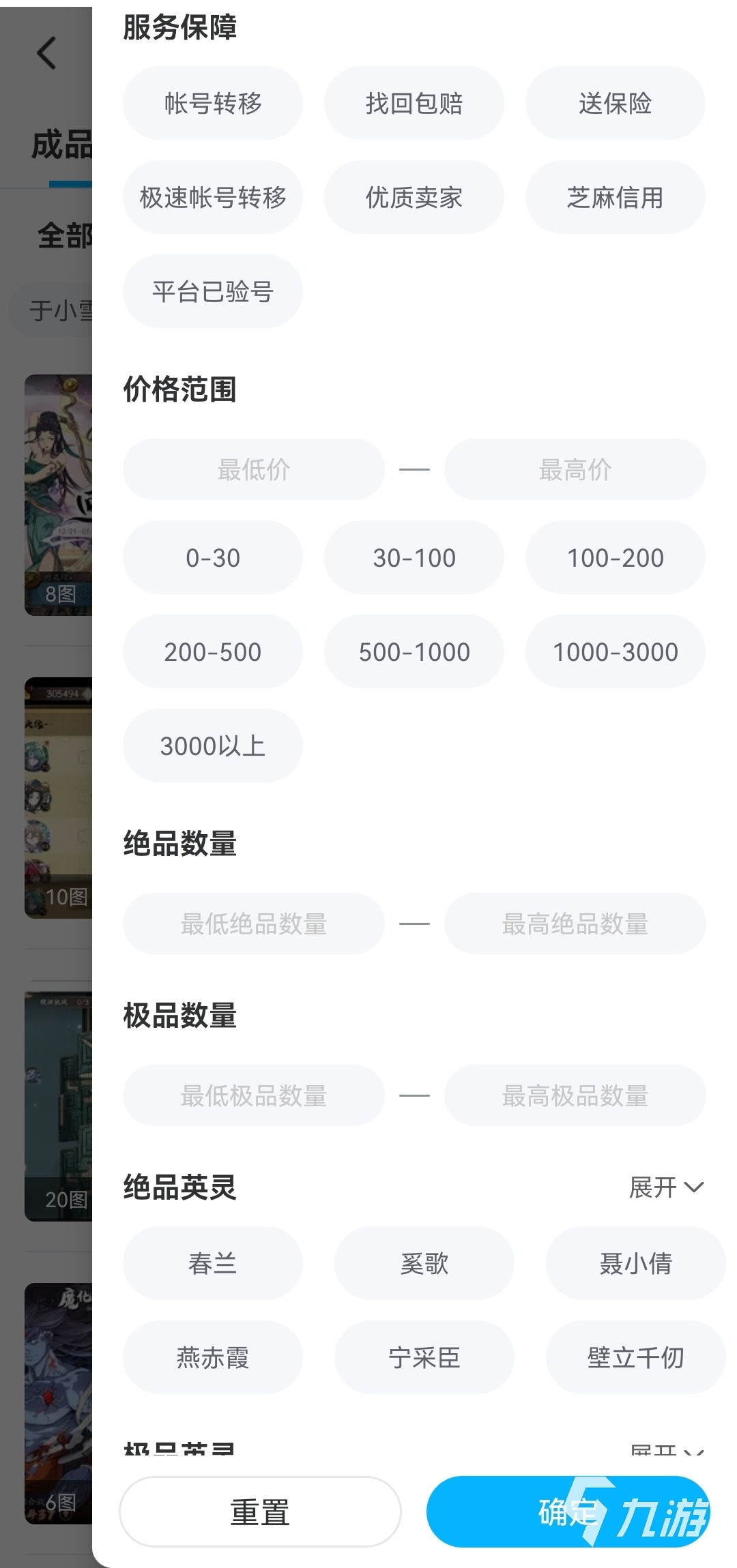Screen dimensions: 737x1568
Task: Choose the 0-30 price range
Action: click(x=212, y=557)
